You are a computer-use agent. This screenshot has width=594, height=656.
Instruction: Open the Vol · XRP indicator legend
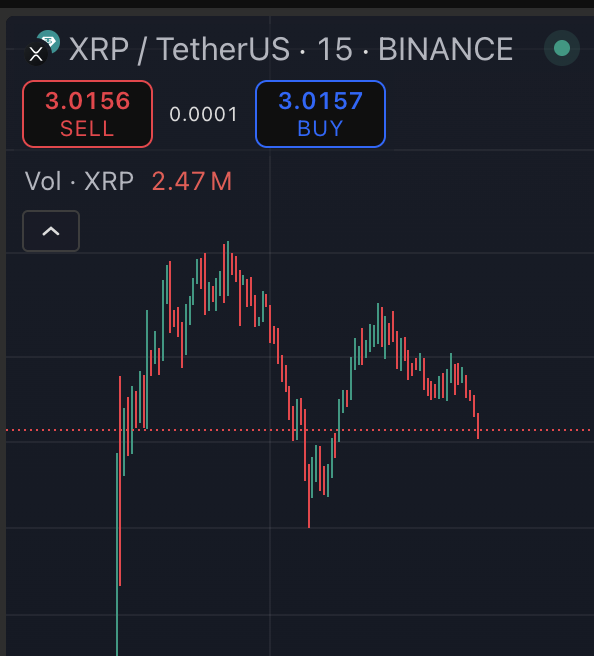pyautogui.click(x=79, y=181)
